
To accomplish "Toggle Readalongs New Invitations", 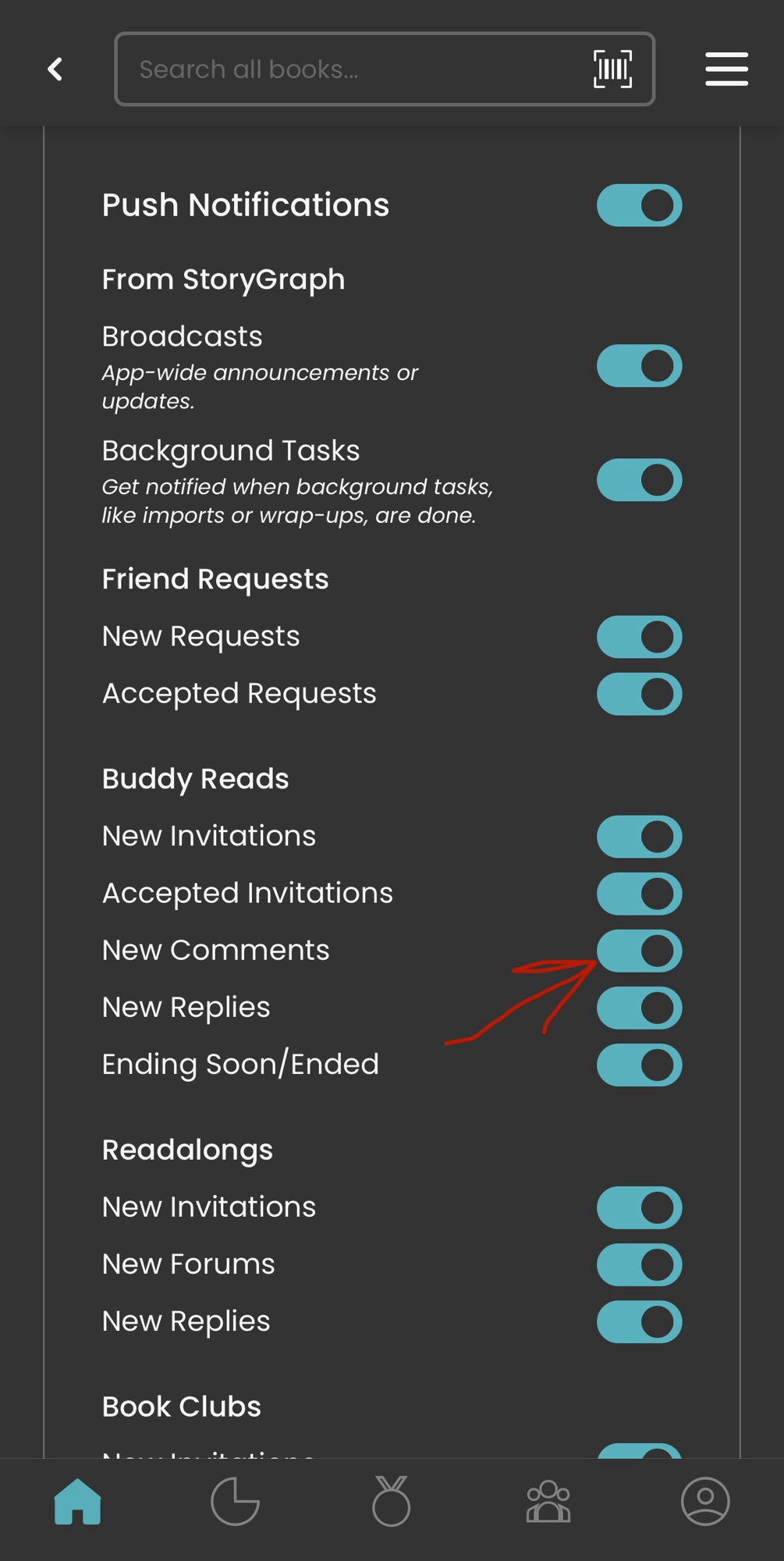I will [639, 1207].
